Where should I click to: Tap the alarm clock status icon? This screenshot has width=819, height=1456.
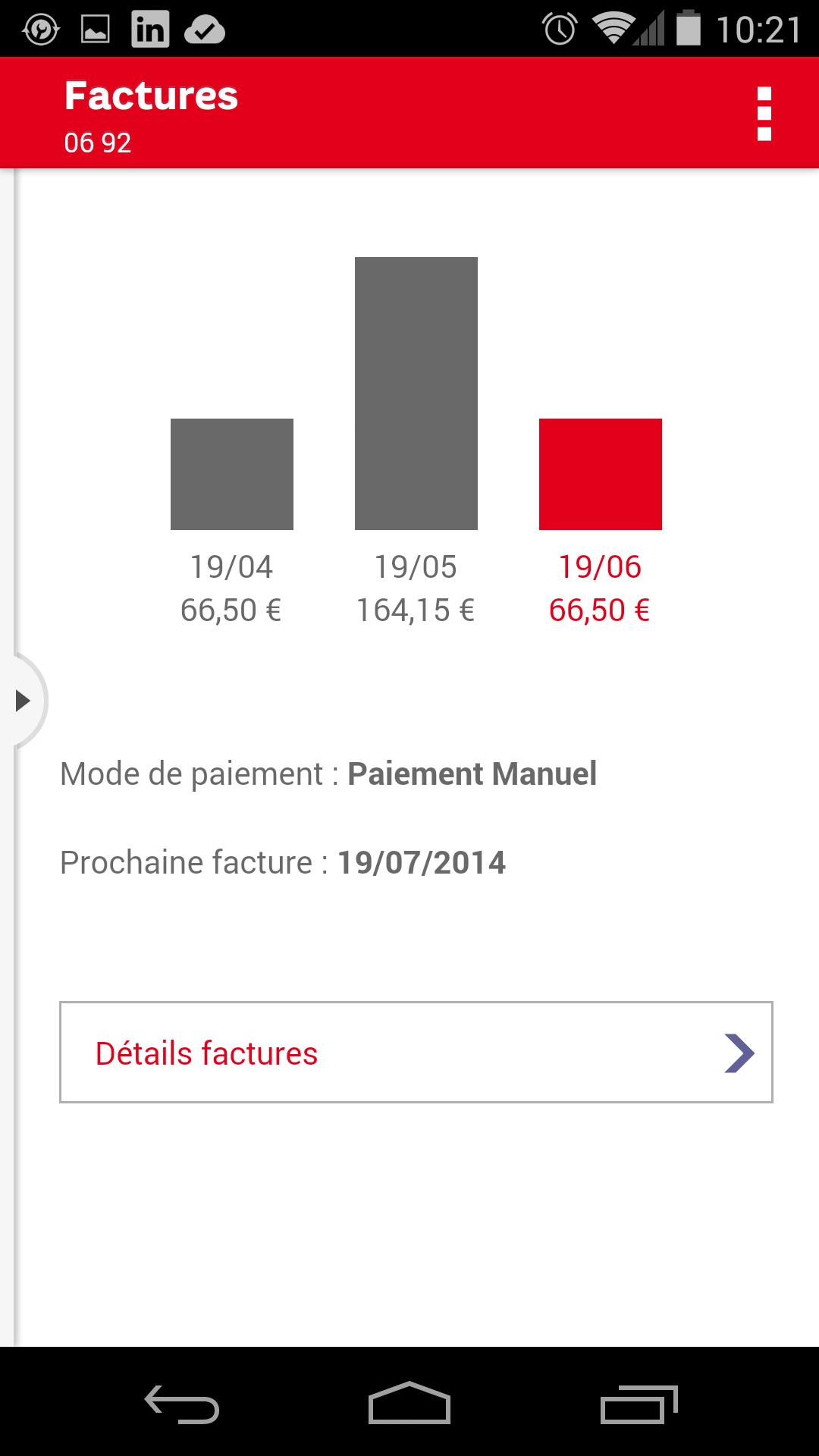[556, 28]
